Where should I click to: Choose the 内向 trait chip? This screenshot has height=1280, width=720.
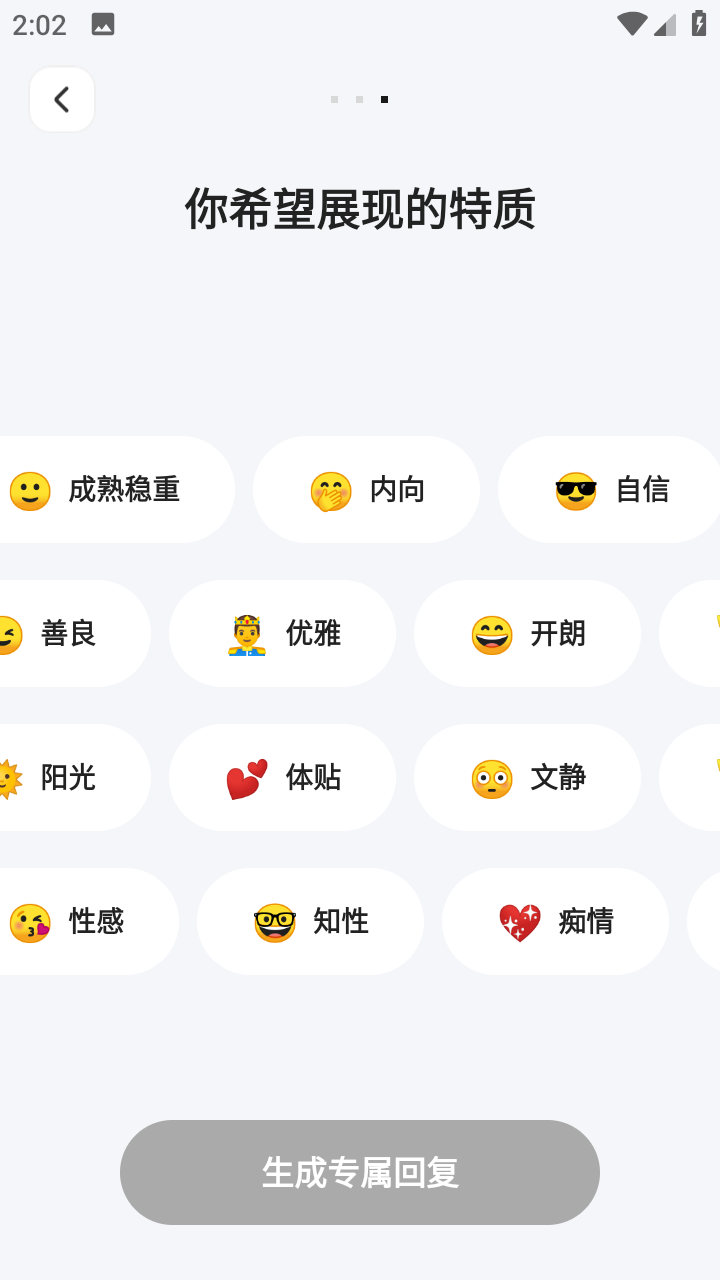click(367, 490)
